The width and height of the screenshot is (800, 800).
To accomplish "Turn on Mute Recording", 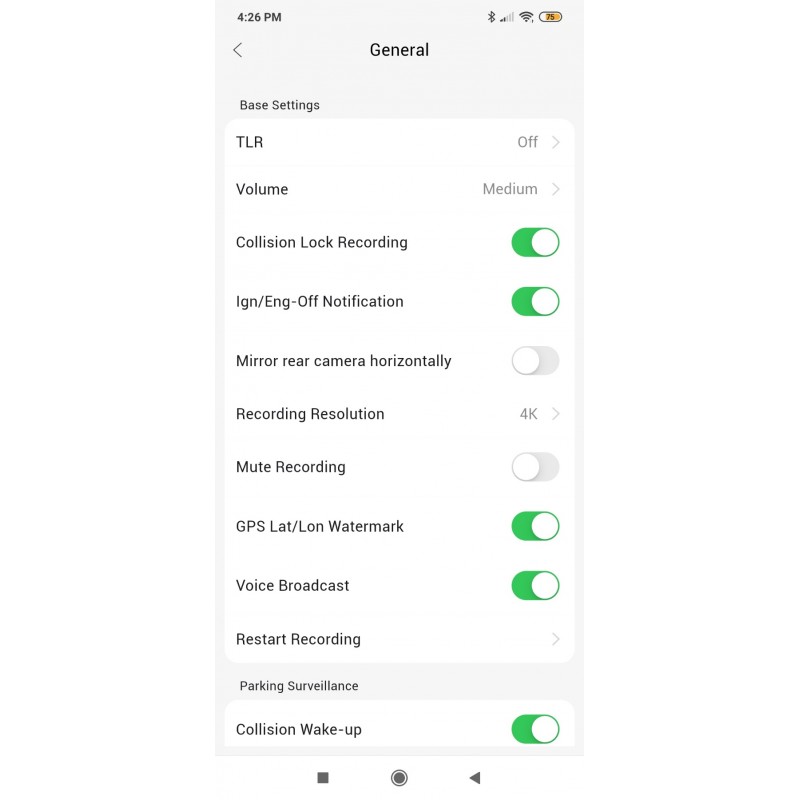I will click(x=535, y=467).
